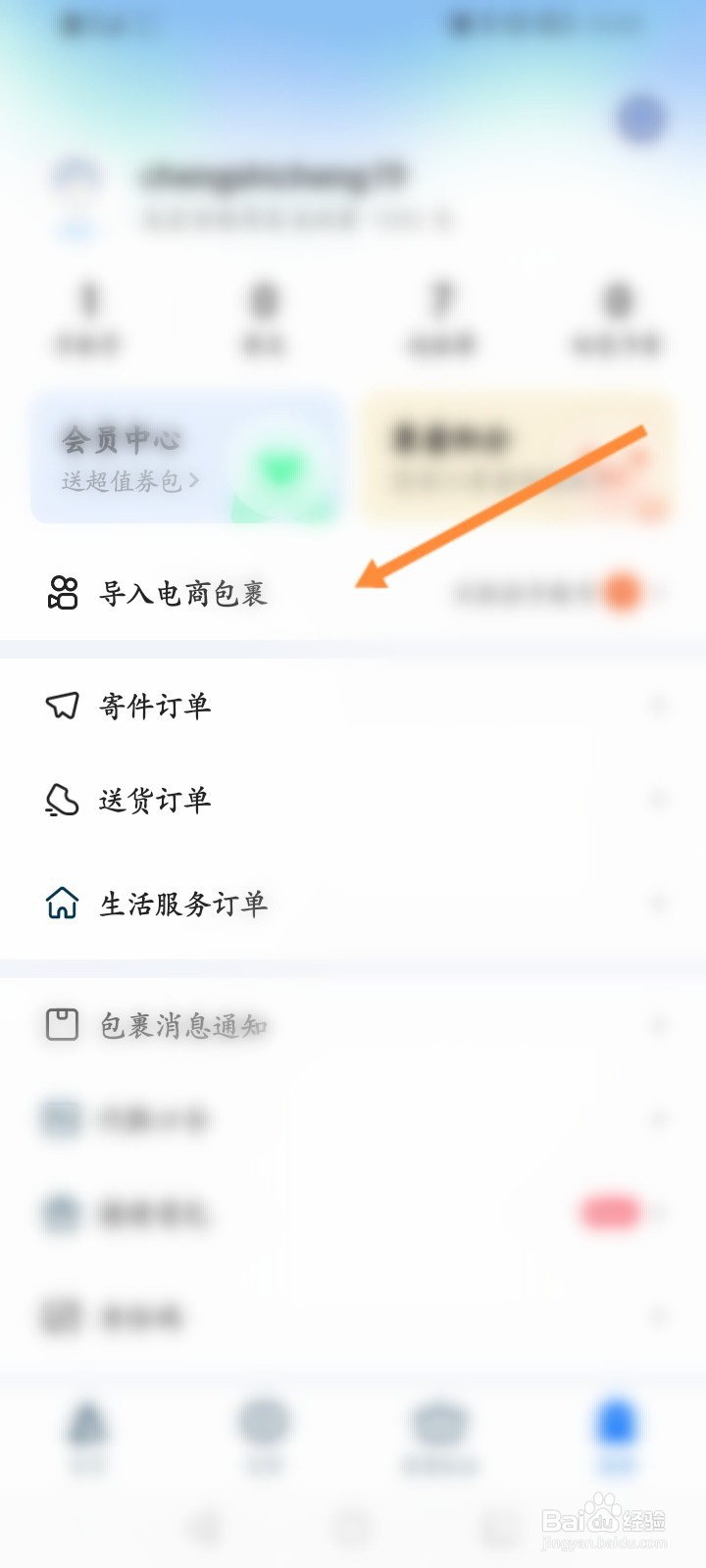The height and width of the screenshot is (1568, 706).
Task: Tap the red badge near 导入电商包裹 row
Action: 621,591
